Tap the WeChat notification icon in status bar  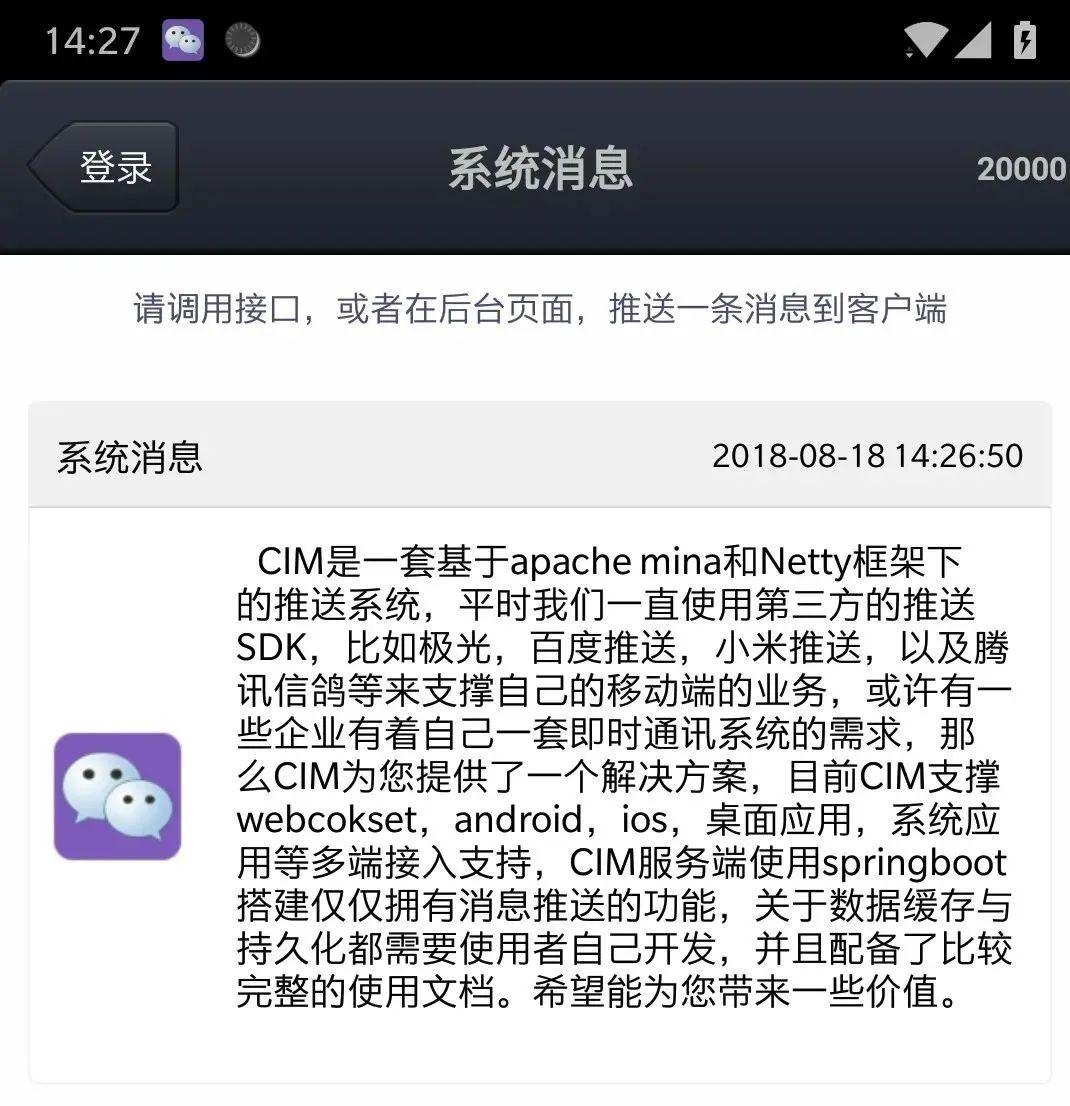[183, 40]
